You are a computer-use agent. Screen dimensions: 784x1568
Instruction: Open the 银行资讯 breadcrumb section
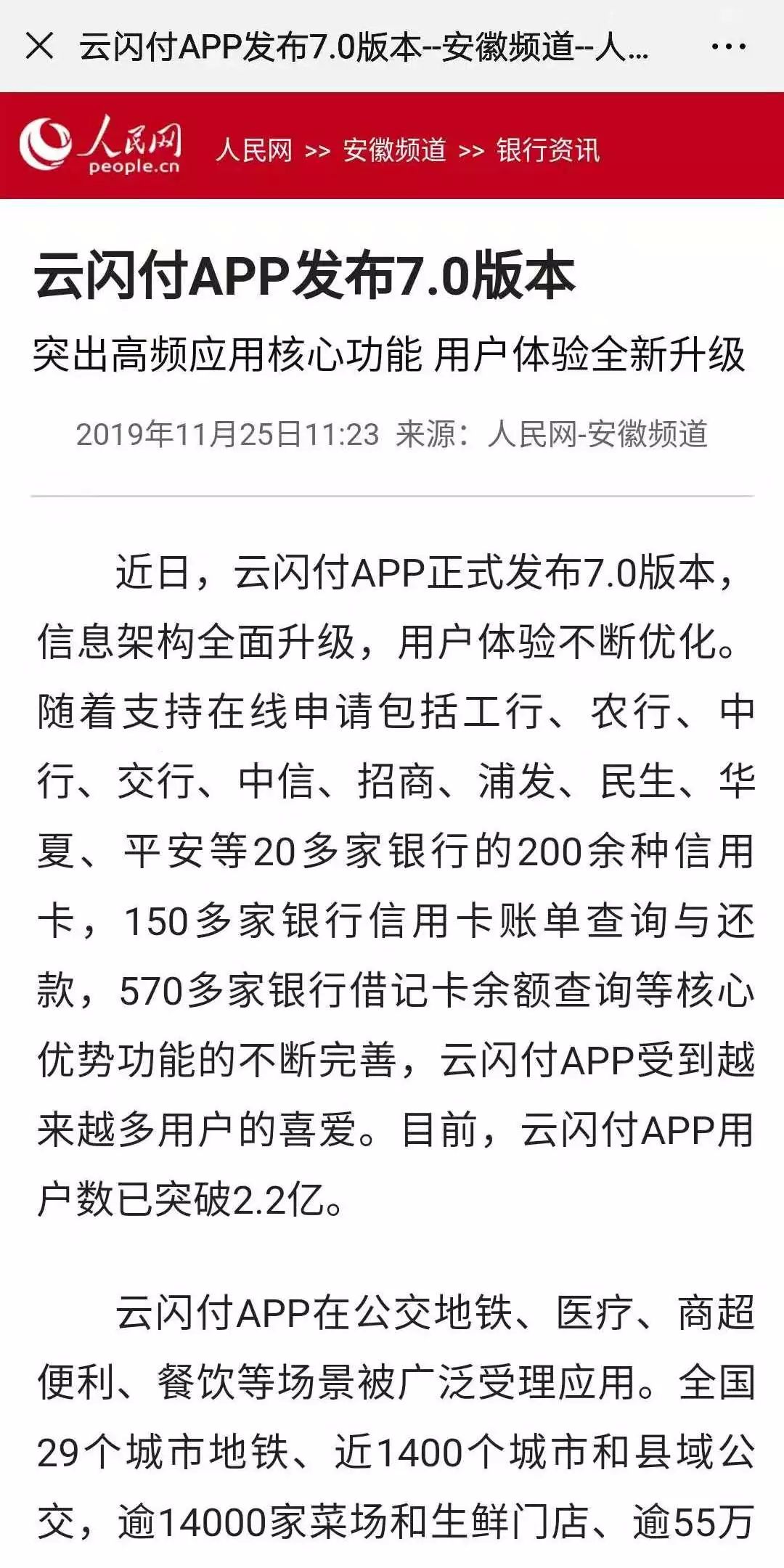548,150
